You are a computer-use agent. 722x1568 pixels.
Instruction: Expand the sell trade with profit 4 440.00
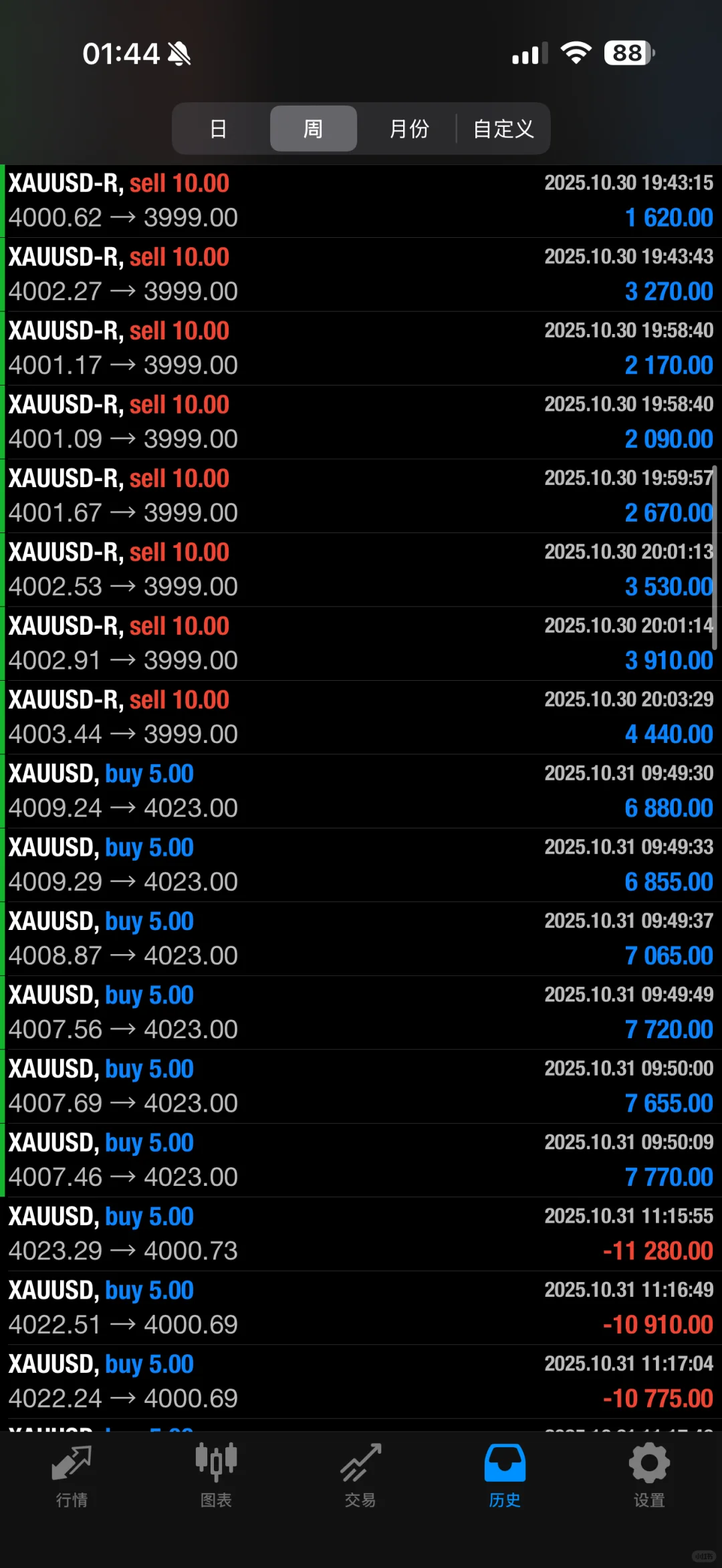pos(361,718)
